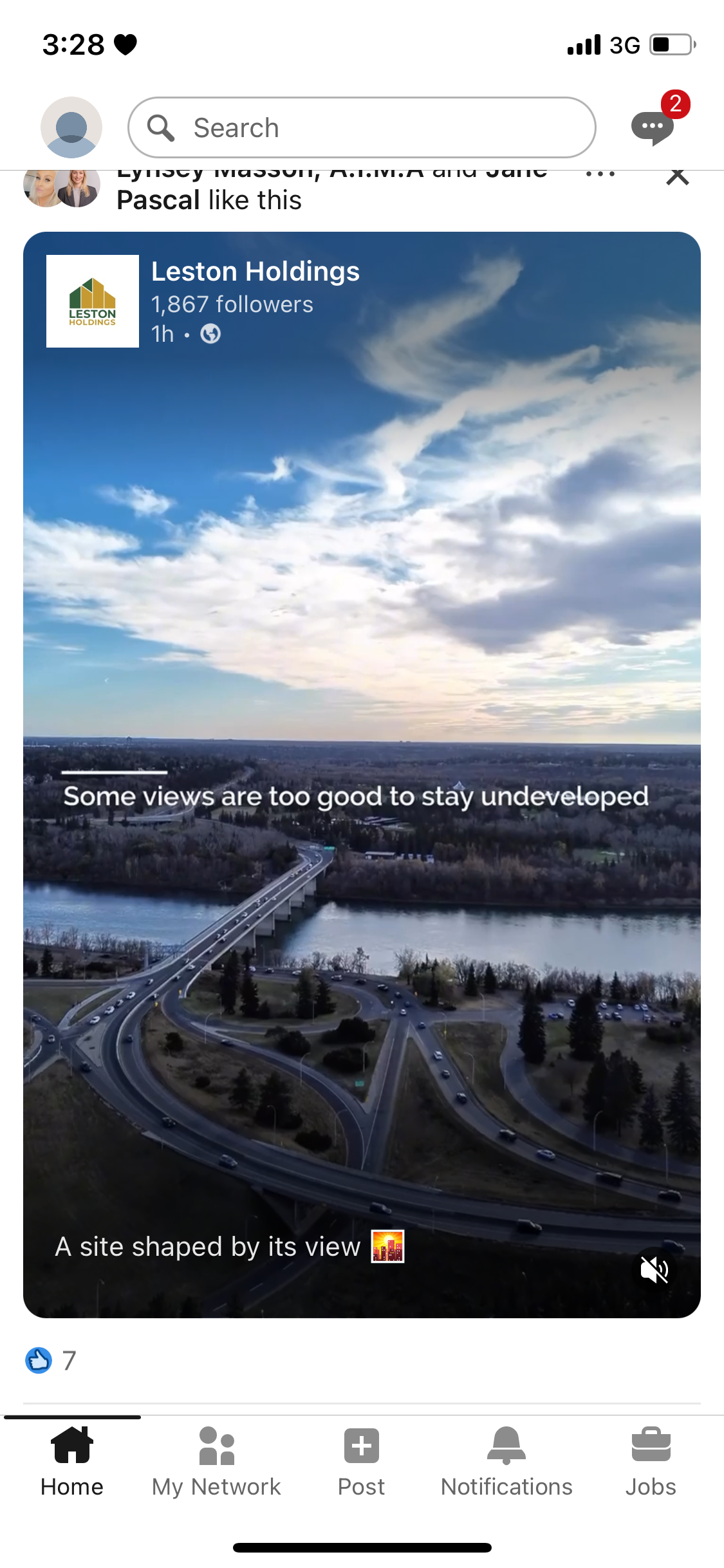Tap the Search field

362,127
